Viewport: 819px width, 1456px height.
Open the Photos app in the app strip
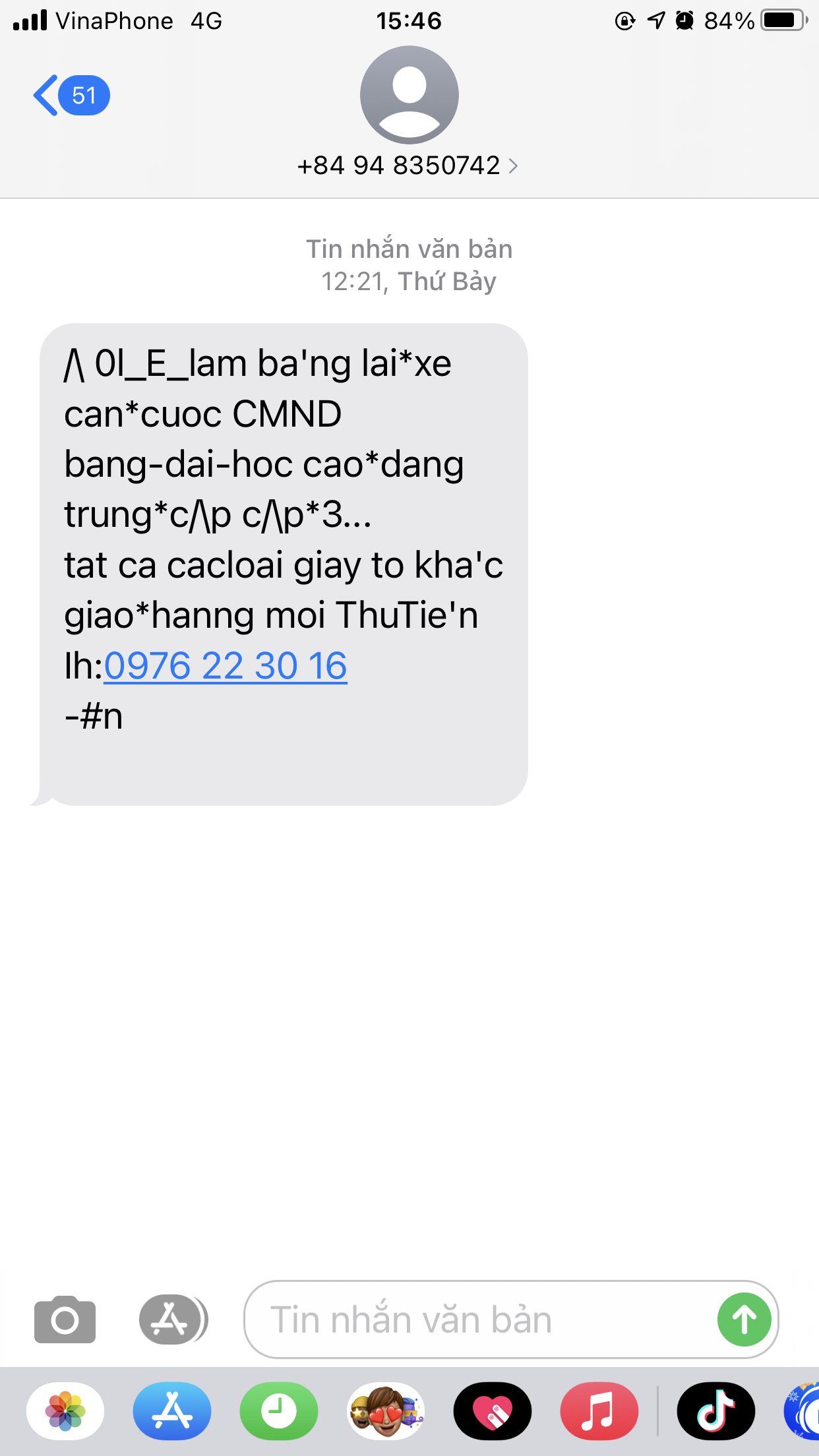(65, 1411)
